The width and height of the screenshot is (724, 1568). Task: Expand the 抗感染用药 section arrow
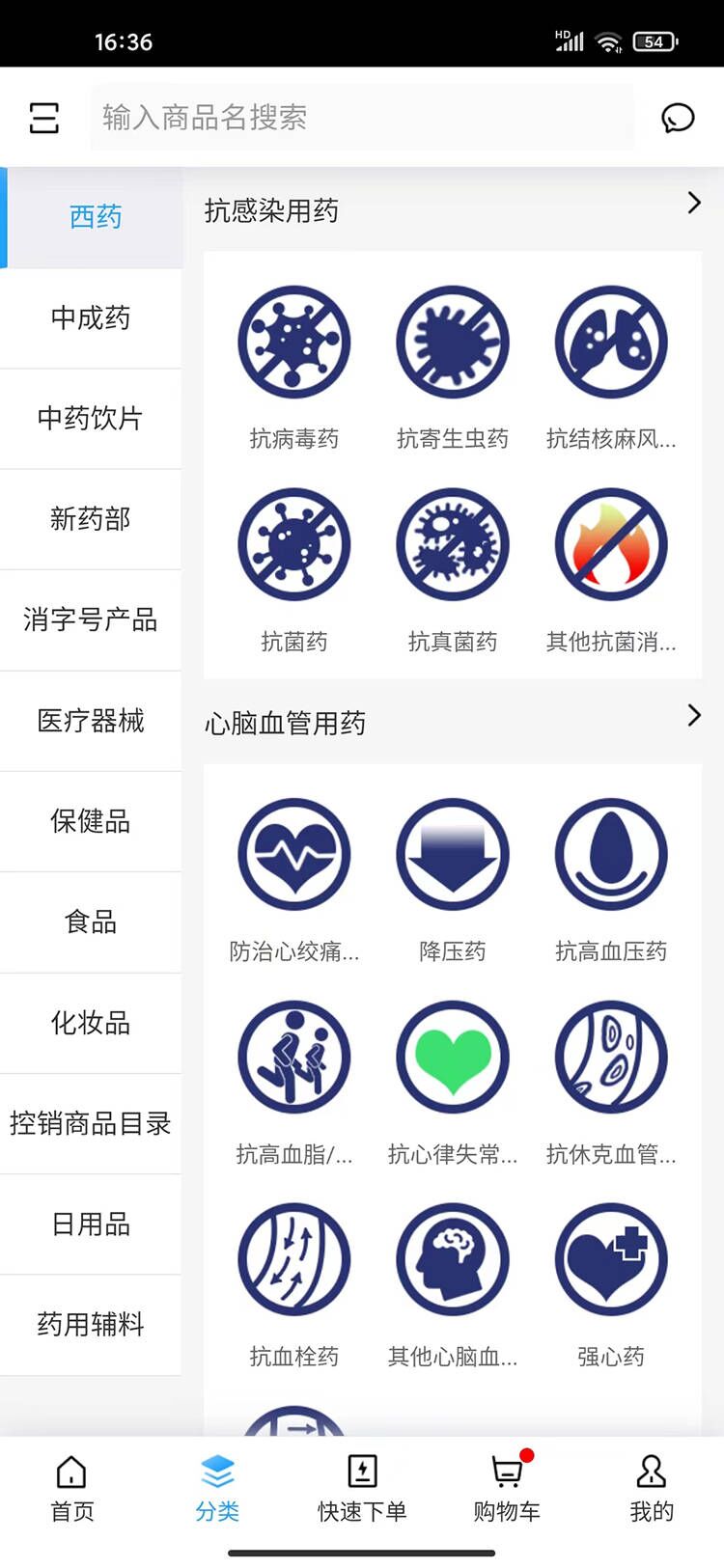tap(693, 203)
